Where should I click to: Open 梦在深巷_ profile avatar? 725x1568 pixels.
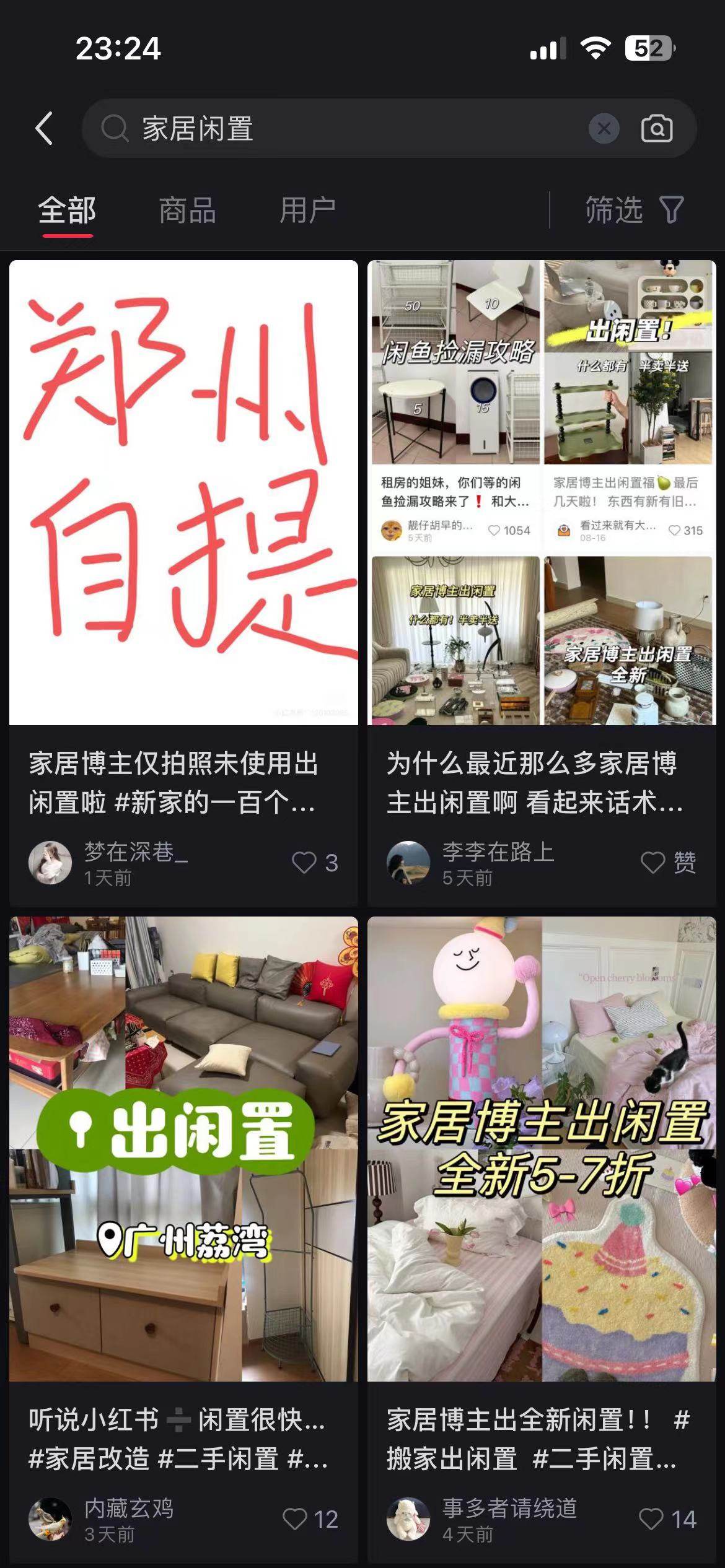(50, 862)
